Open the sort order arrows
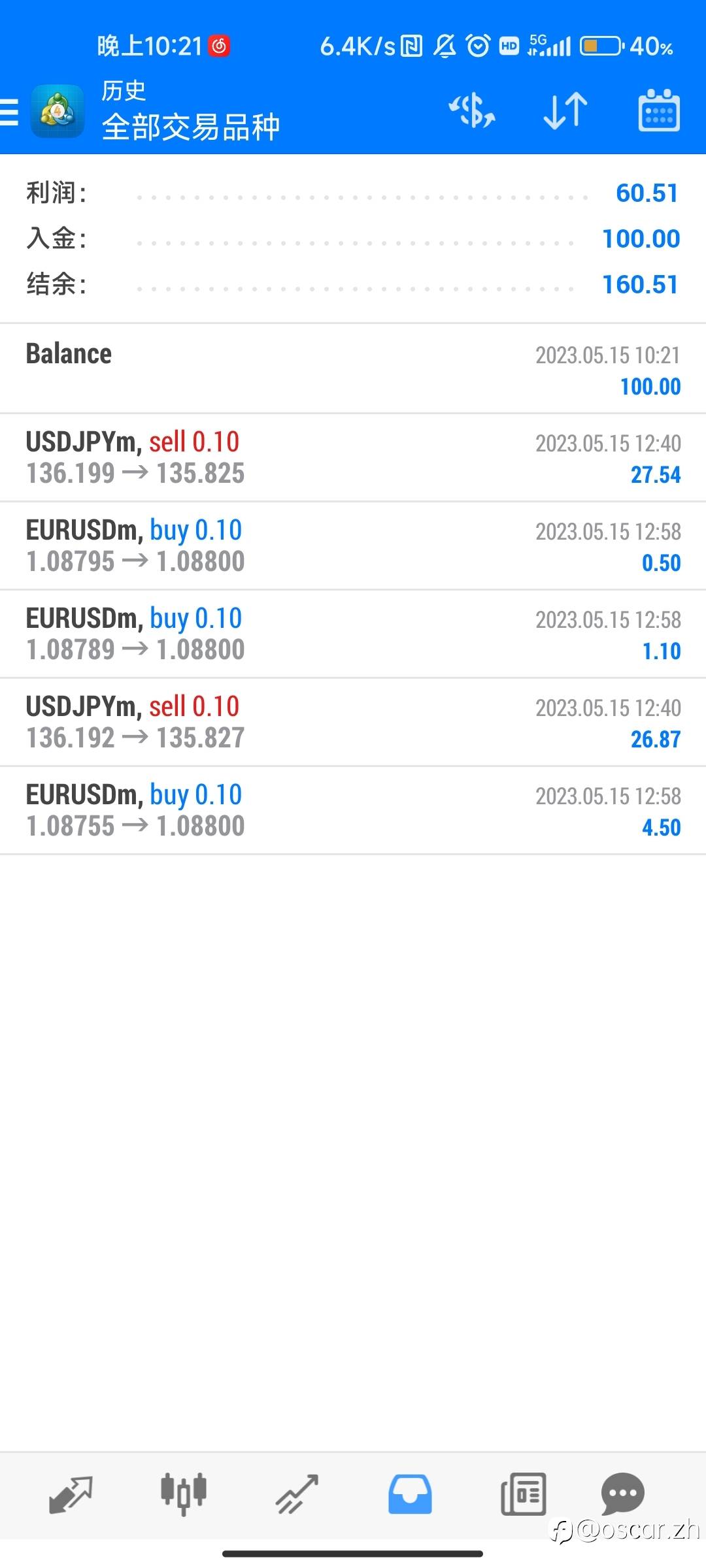Screen dimensions: 706x1568 565,110
